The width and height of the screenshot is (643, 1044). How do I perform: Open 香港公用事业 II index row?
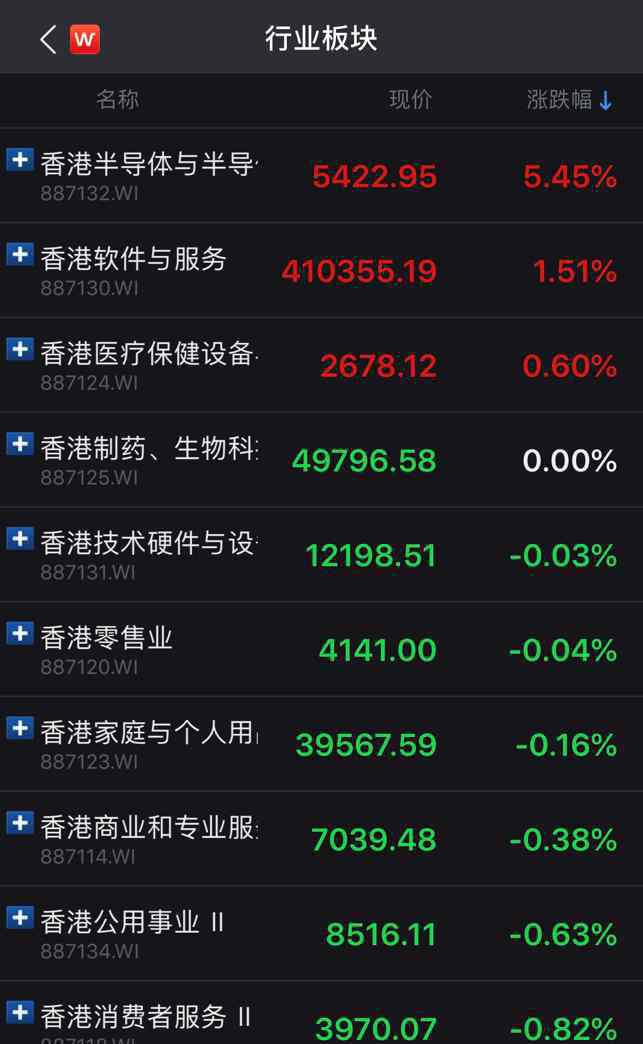(x=322, y=933)
